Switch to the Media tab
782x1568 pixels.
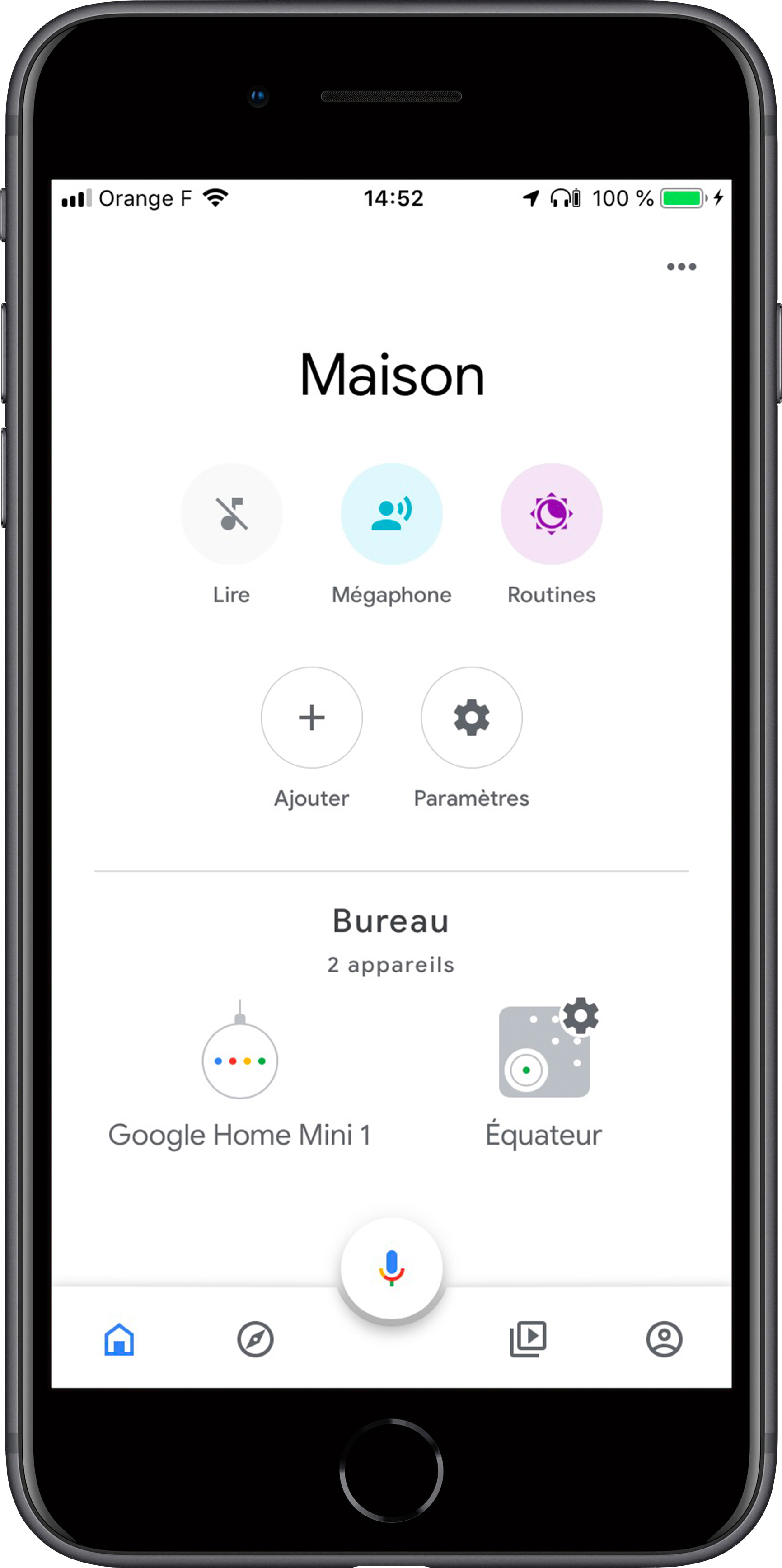click(x=528, y=1339)
